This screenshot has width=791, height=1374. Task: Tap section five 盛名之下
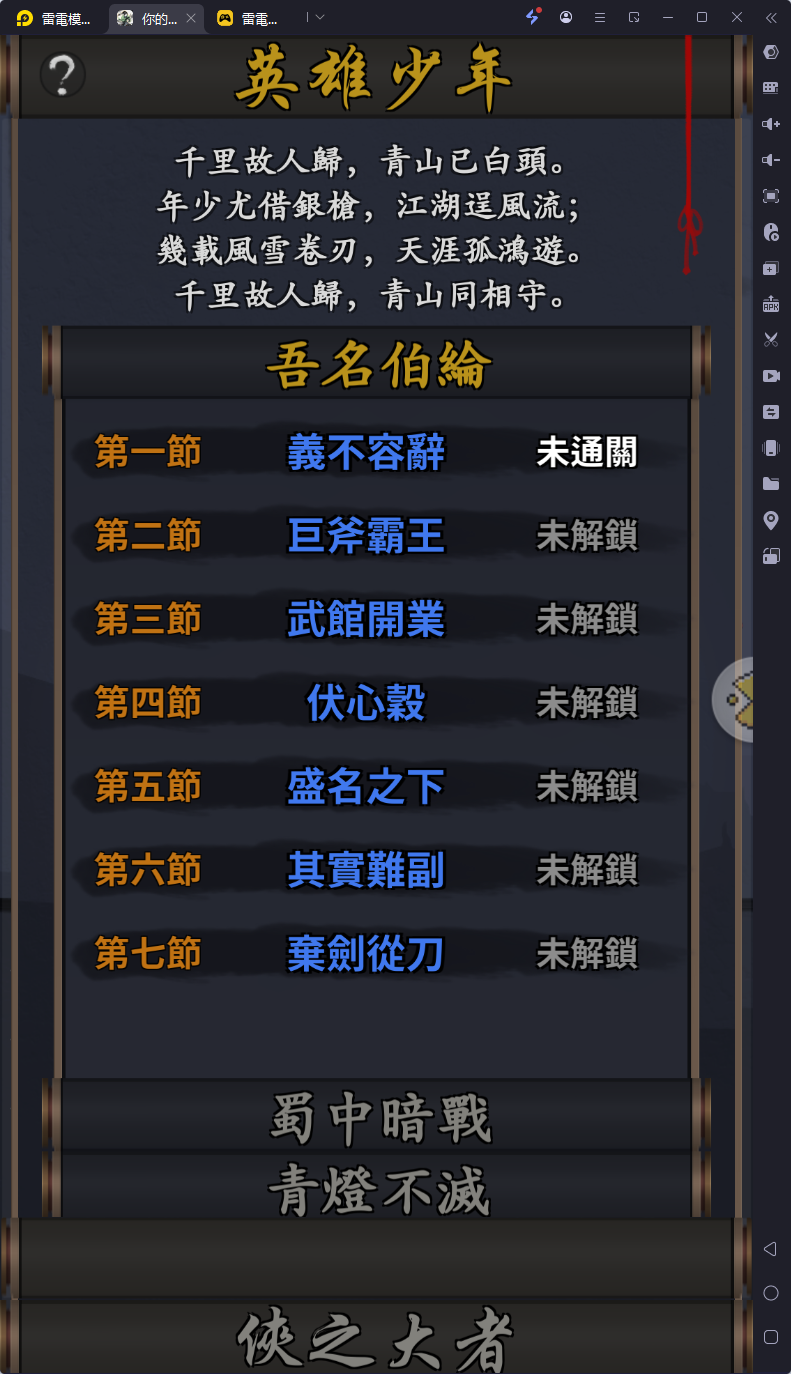tap(366, 788)
